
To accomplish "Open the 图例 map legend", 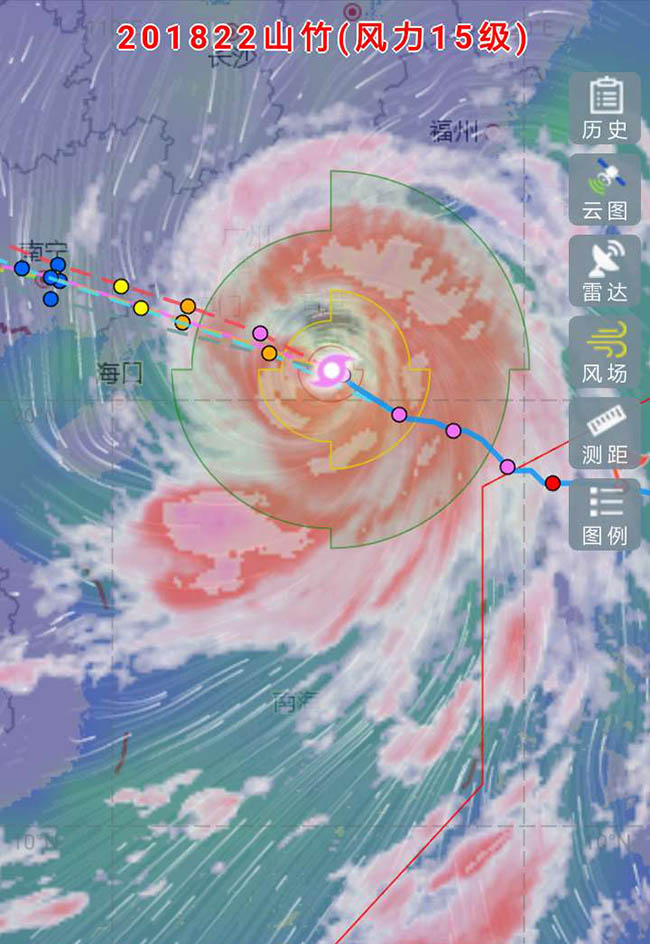I will [x=605, y=514].
